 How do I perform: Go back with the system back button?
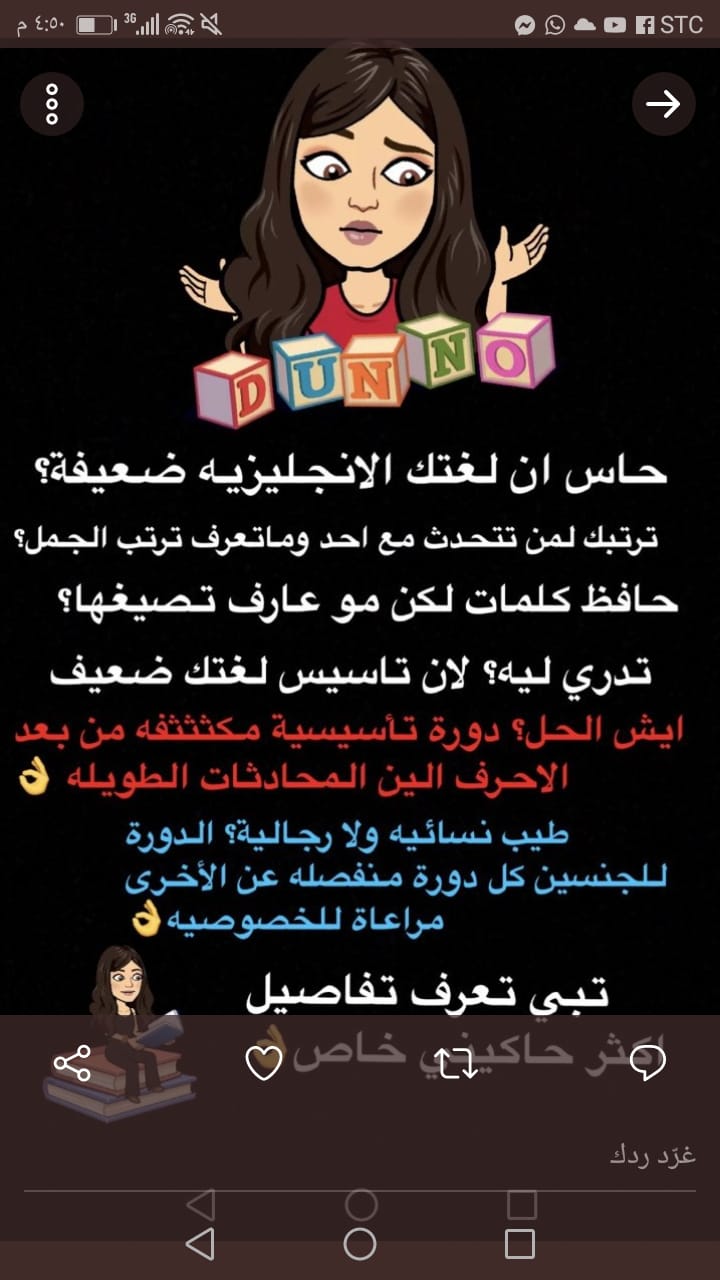pyautogui.click(x=200, y=1243)
